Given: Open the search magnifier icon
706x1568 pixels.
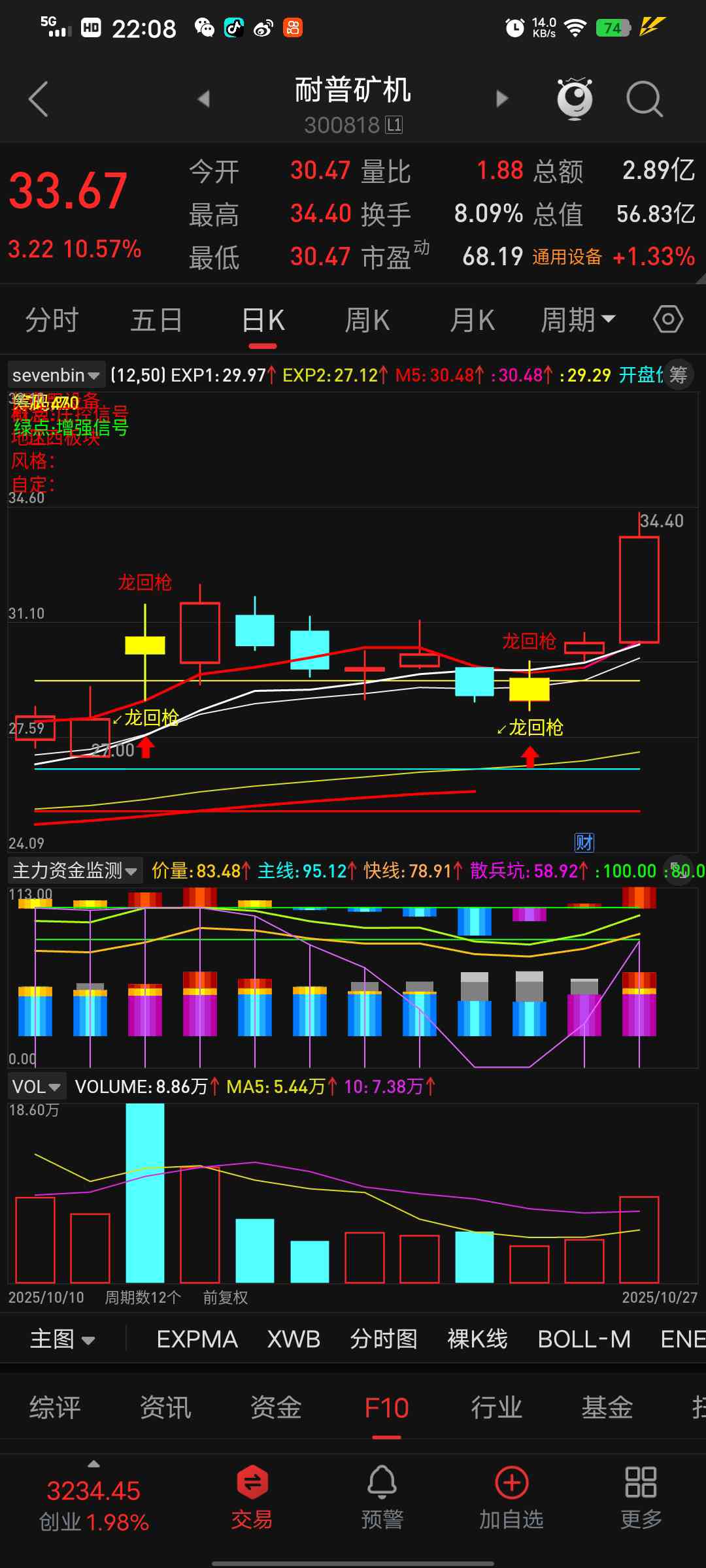Looking at the screenshot, I should click(x=644, y=99).
